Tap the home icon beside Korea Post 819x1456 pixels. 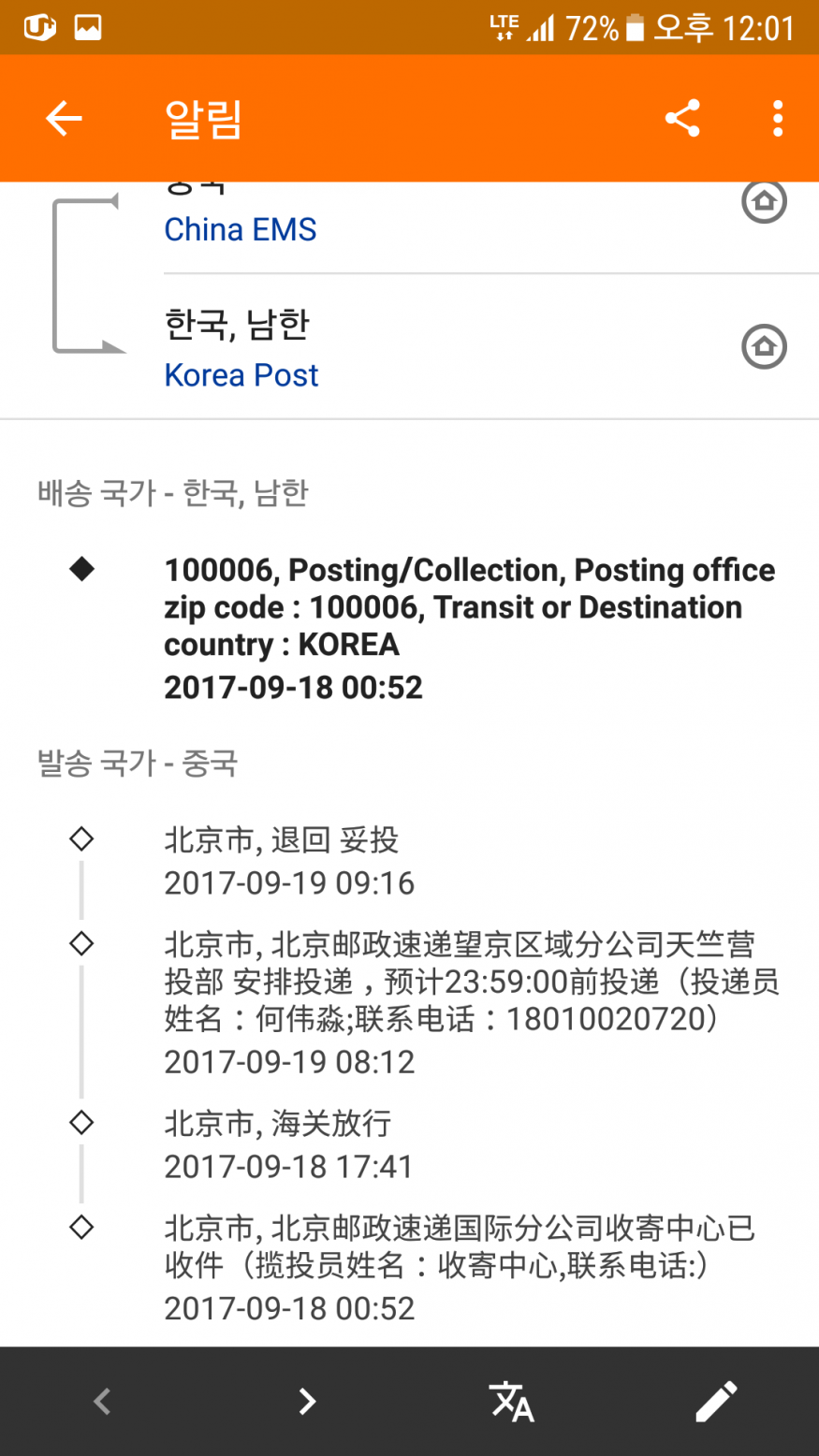click(764, 347)
